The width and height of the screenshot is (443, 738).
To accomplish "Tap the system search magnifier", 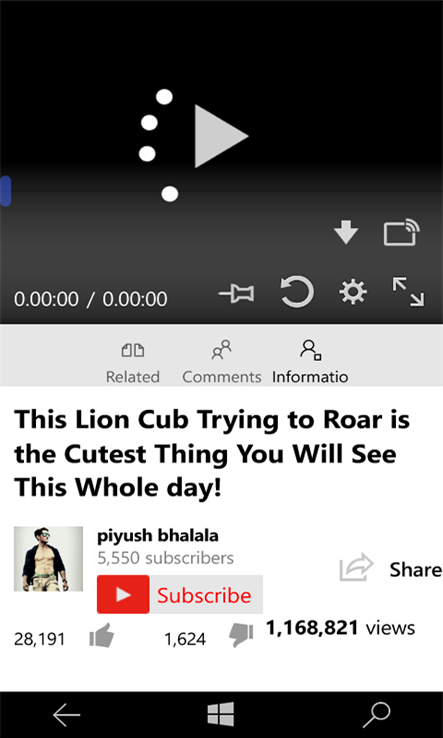I will point(377,715).
